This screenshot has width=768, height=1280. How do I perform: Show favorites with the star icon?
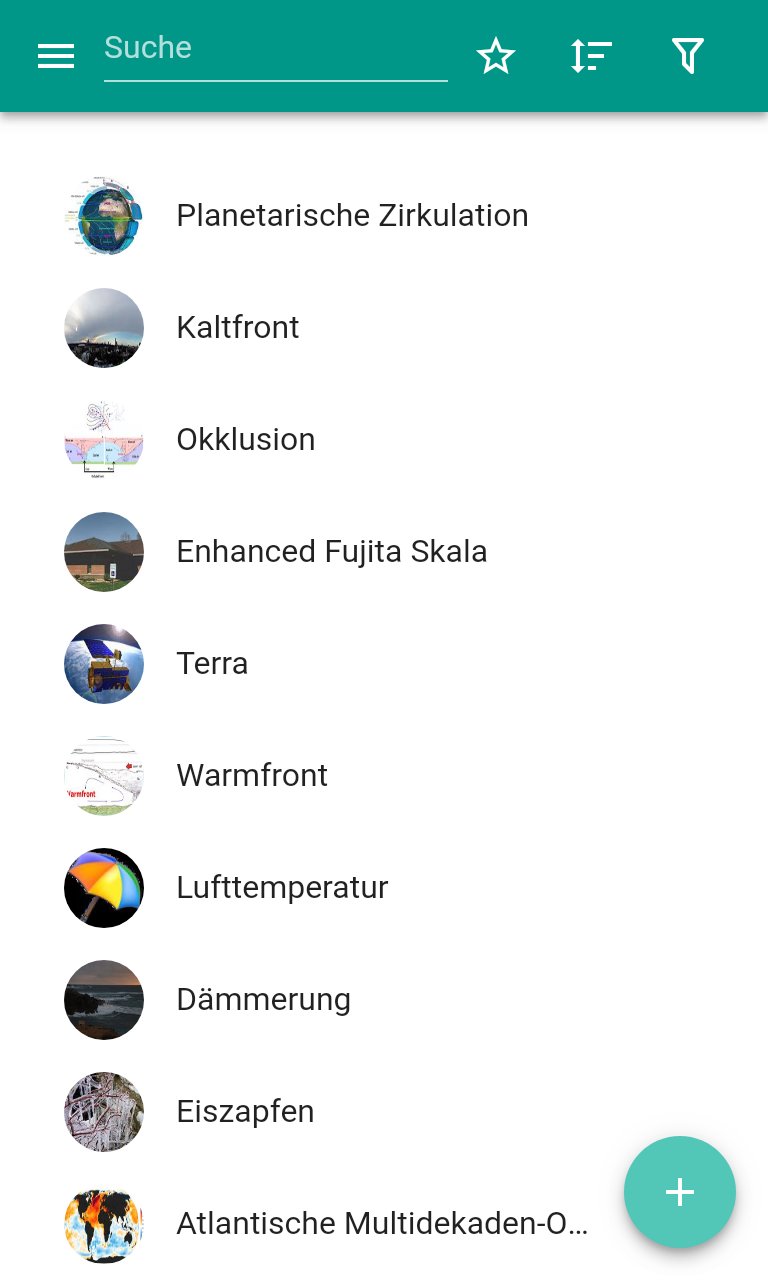pyautogui.click(x=495, y=56)
